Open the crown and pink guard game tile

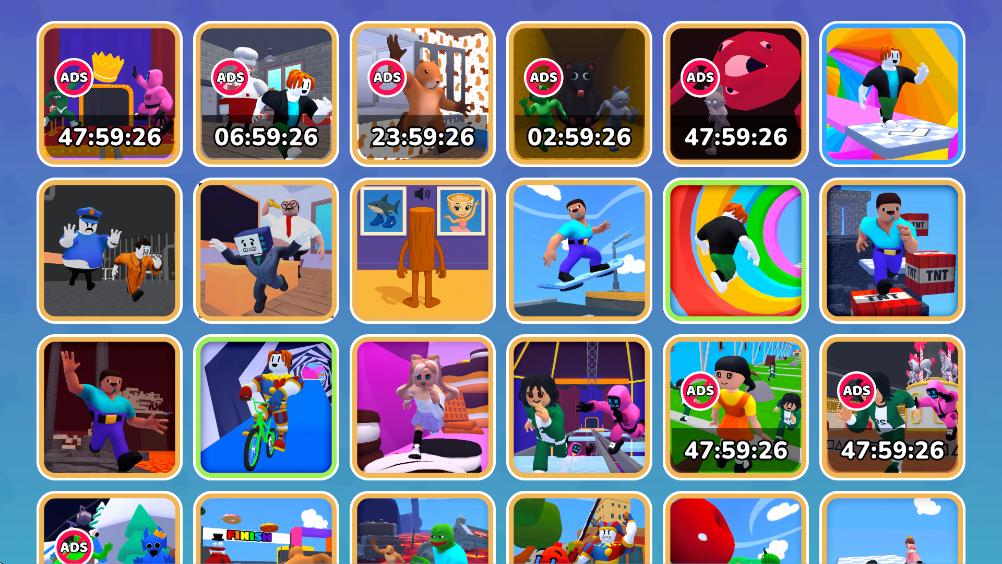point(110,93)
